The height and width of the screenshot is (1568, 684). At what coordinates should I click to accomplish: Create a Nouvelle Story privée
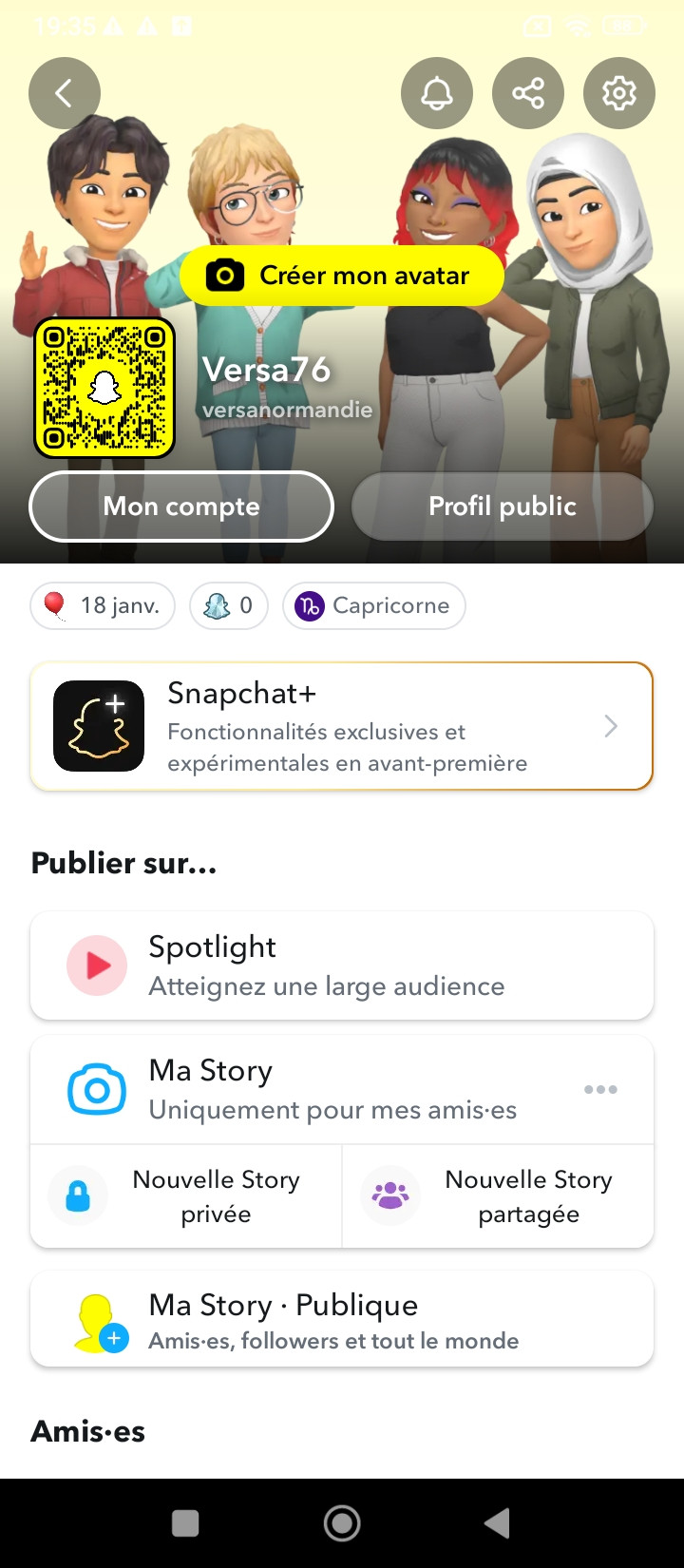186,1196
